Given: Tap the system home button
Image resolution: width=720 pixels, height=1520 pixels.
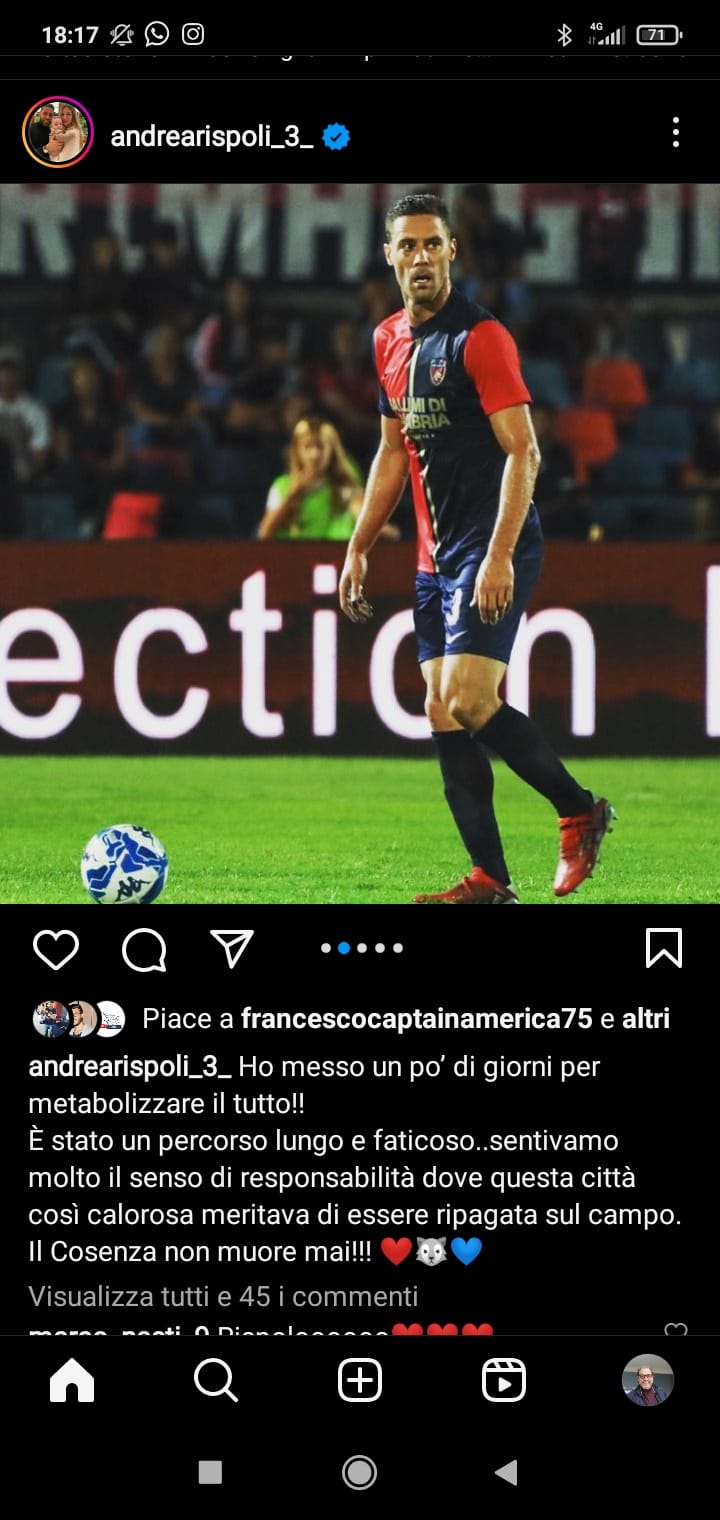Looking at the screenshot, I should click(x=359, y=1472).
